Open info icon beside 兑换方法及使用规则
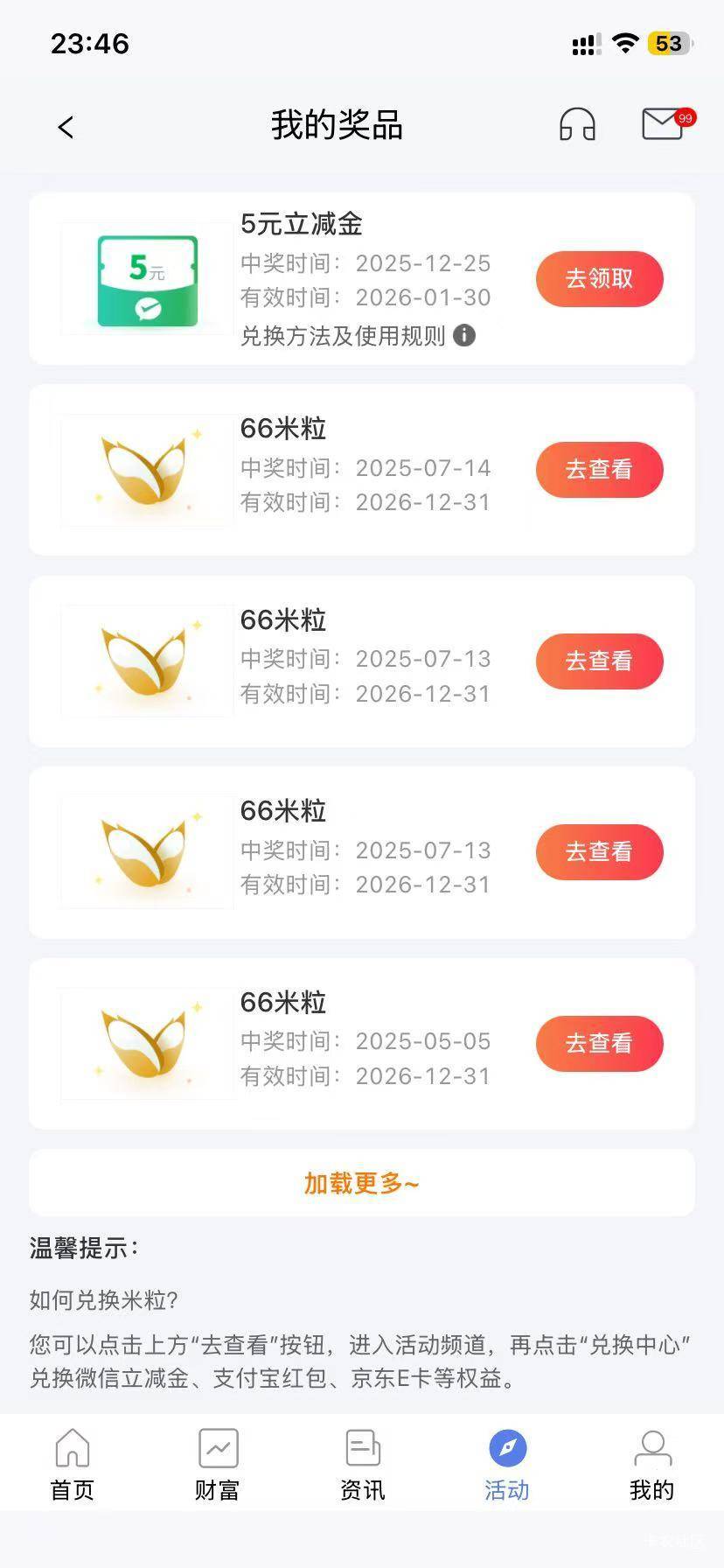Image resolution: width=724 pixels, height=1568 pixels. click(464, 335)
